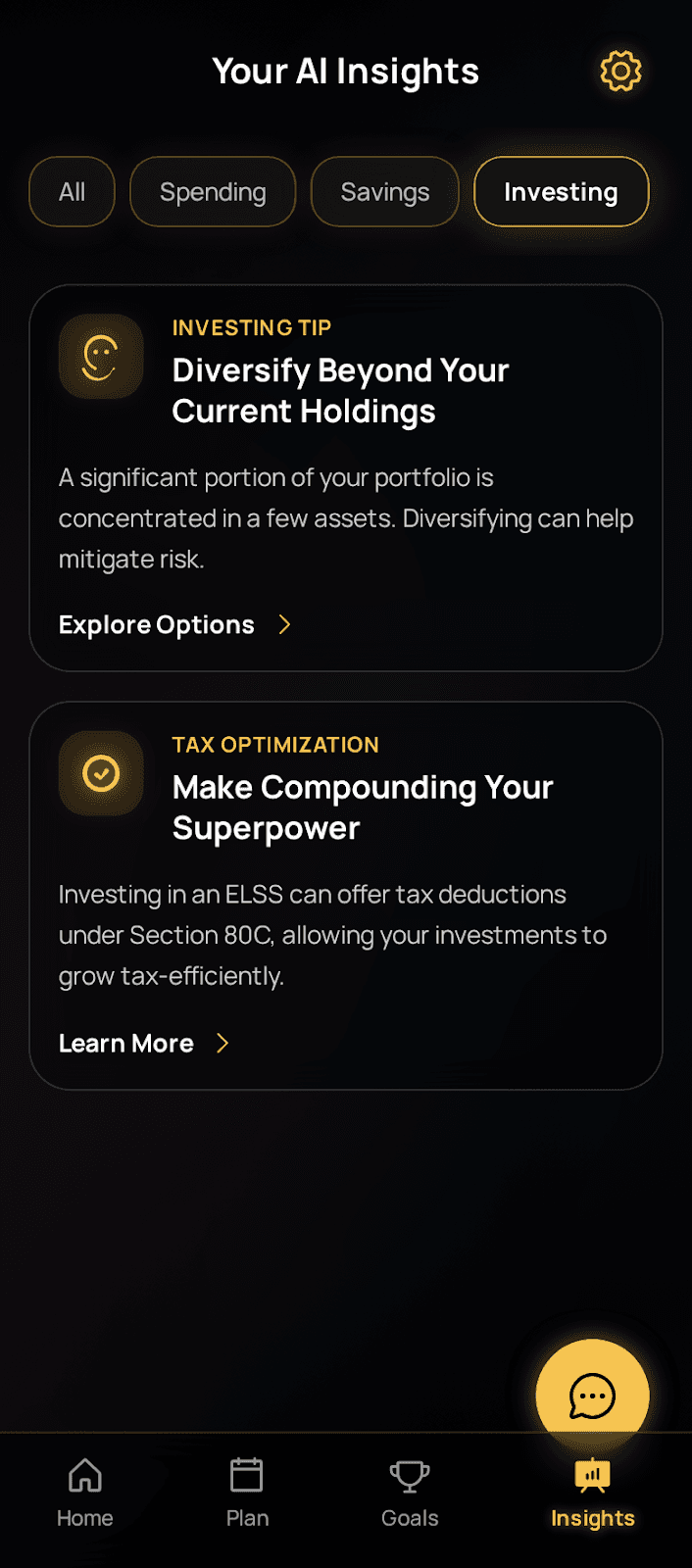Select the Insights tab
This screenshot has height=1568, width=692.
click(x=592, y=1493)
